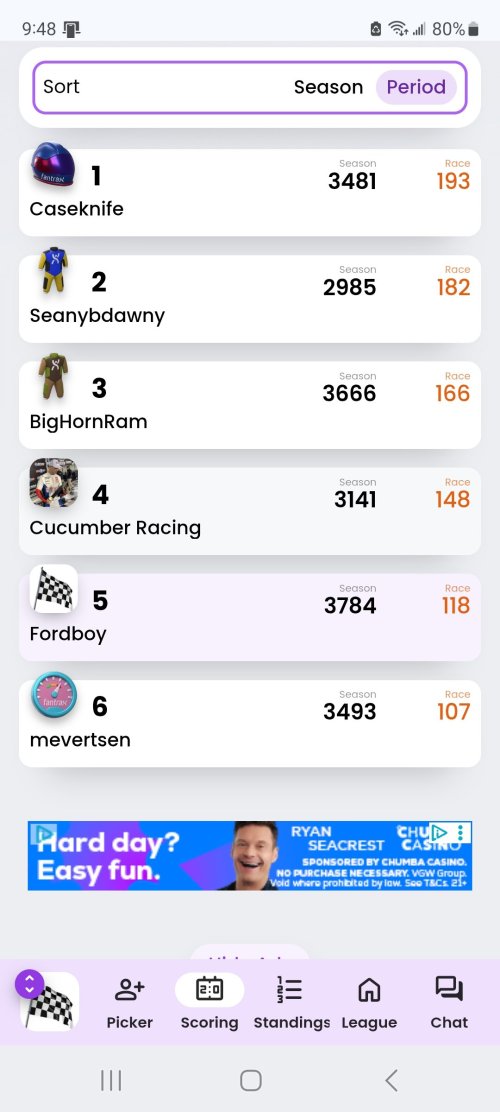
Task: View Fordboy's scoring details
Action: pyautogui.click(x=250, y=617)
